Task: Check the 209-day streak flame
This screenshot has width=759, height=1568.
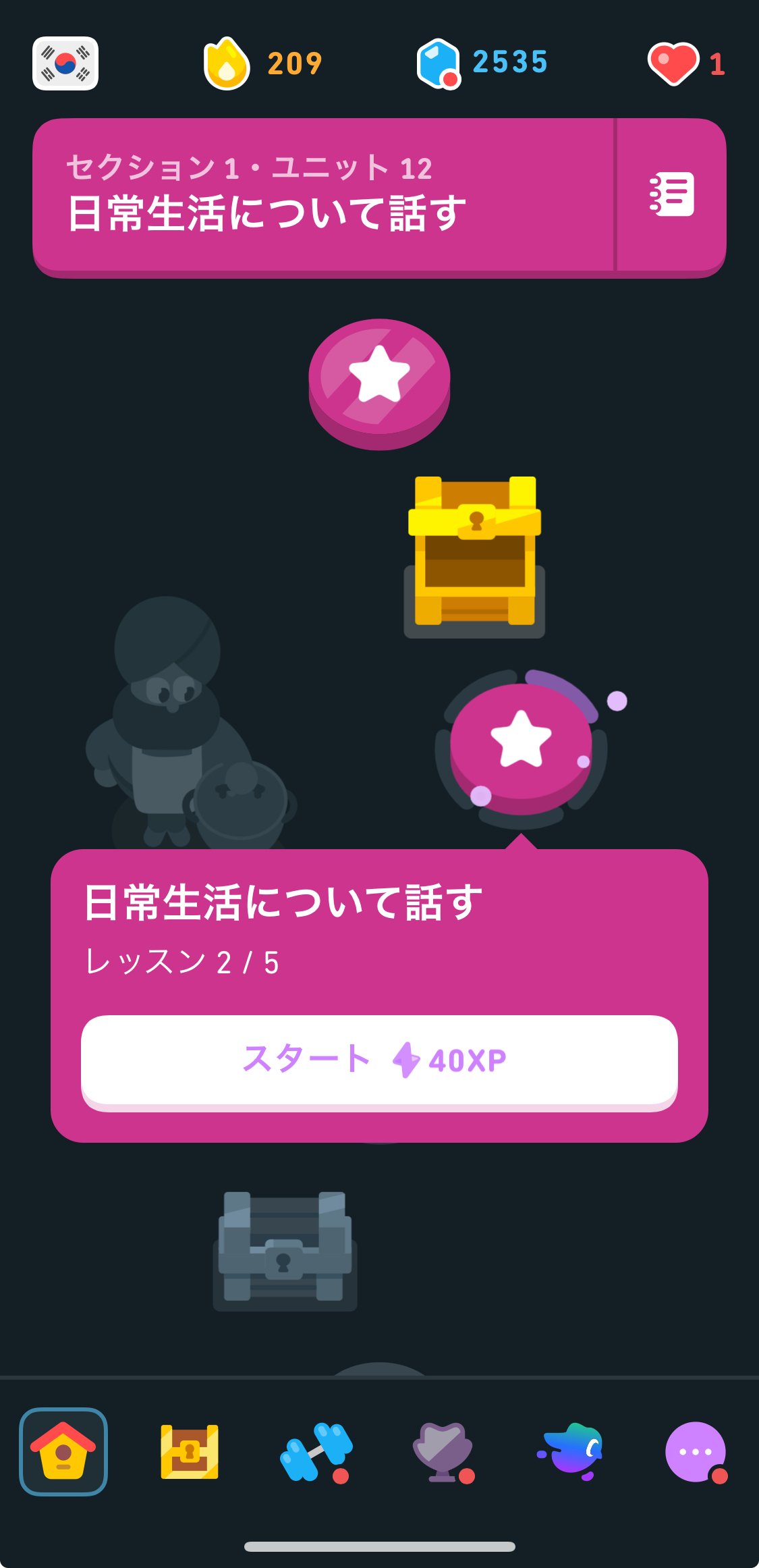Action: point(263,63)
